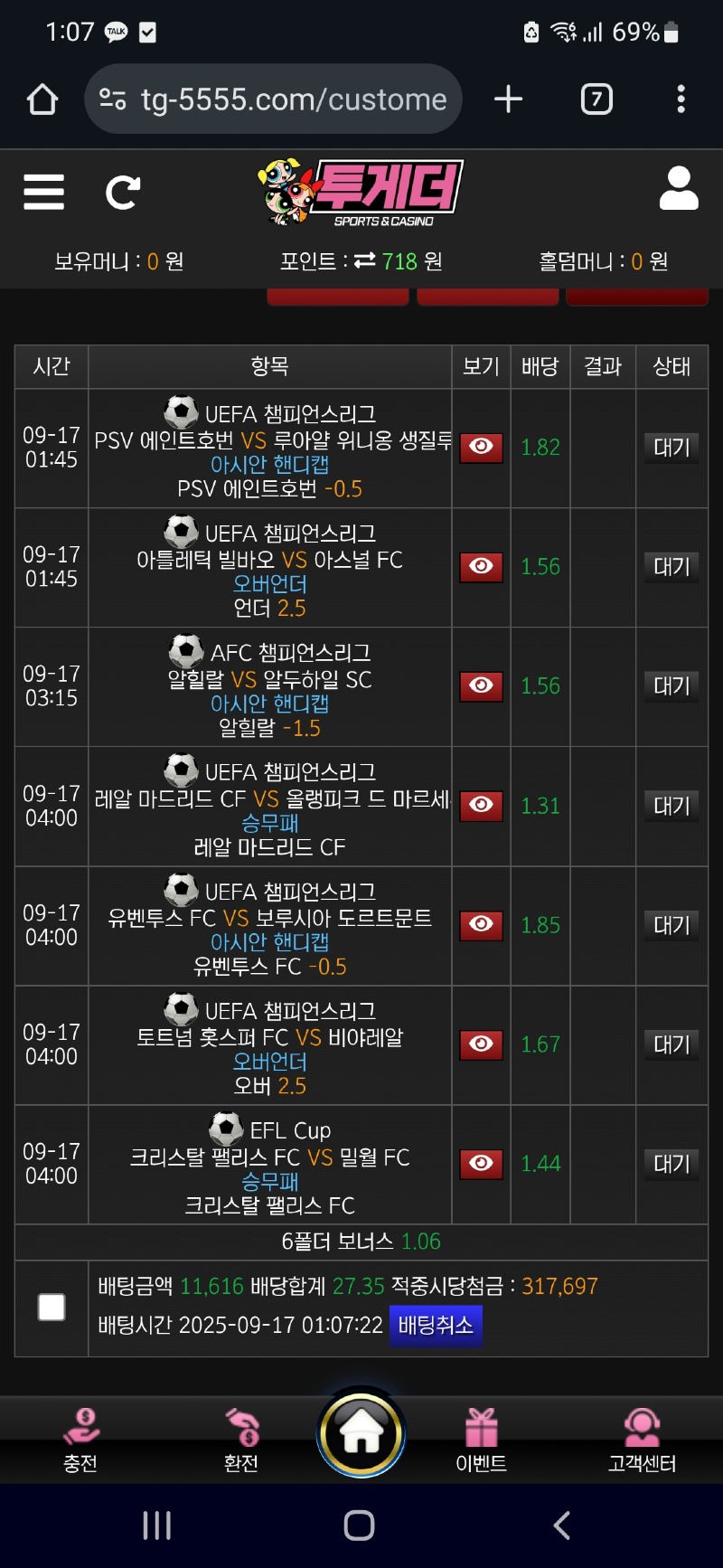The image size is (723, 1568).
Task: View details for the 유벤투스 match
Action: point(481,925)
